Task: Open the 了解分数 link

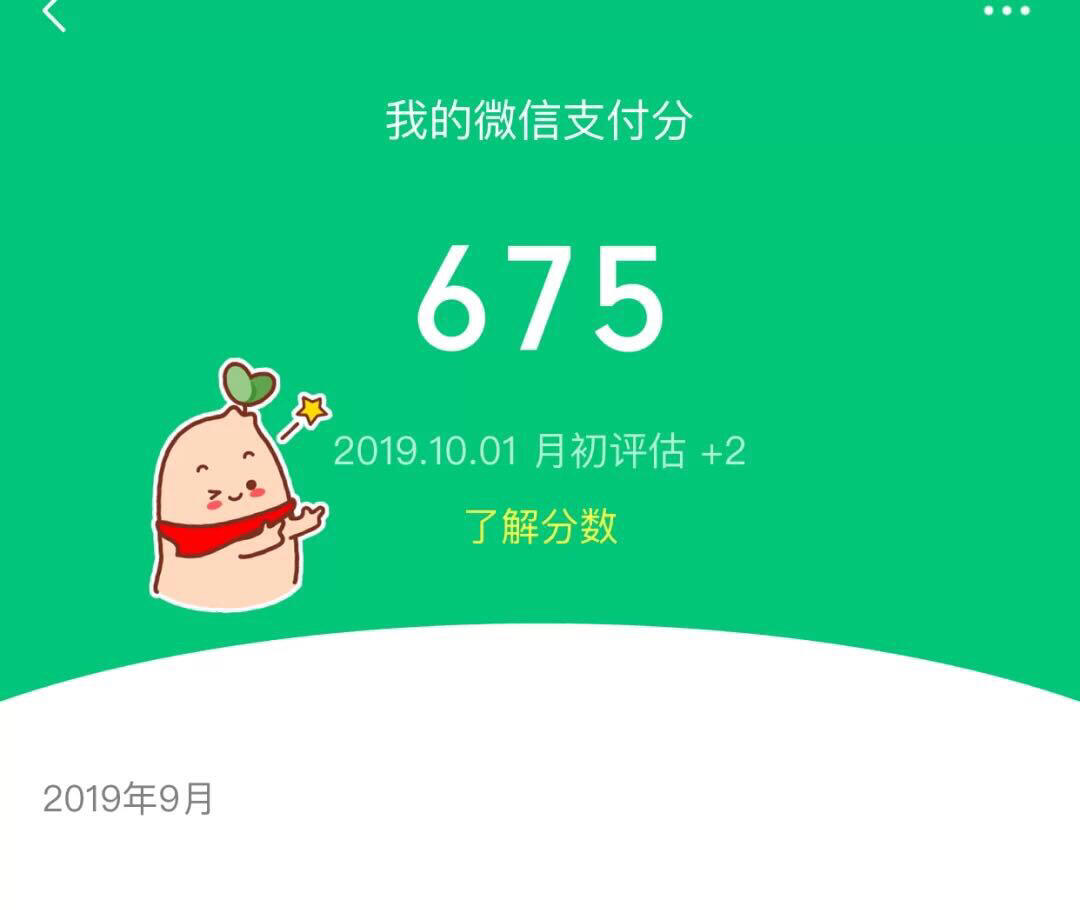Action: tap(541, 525)
